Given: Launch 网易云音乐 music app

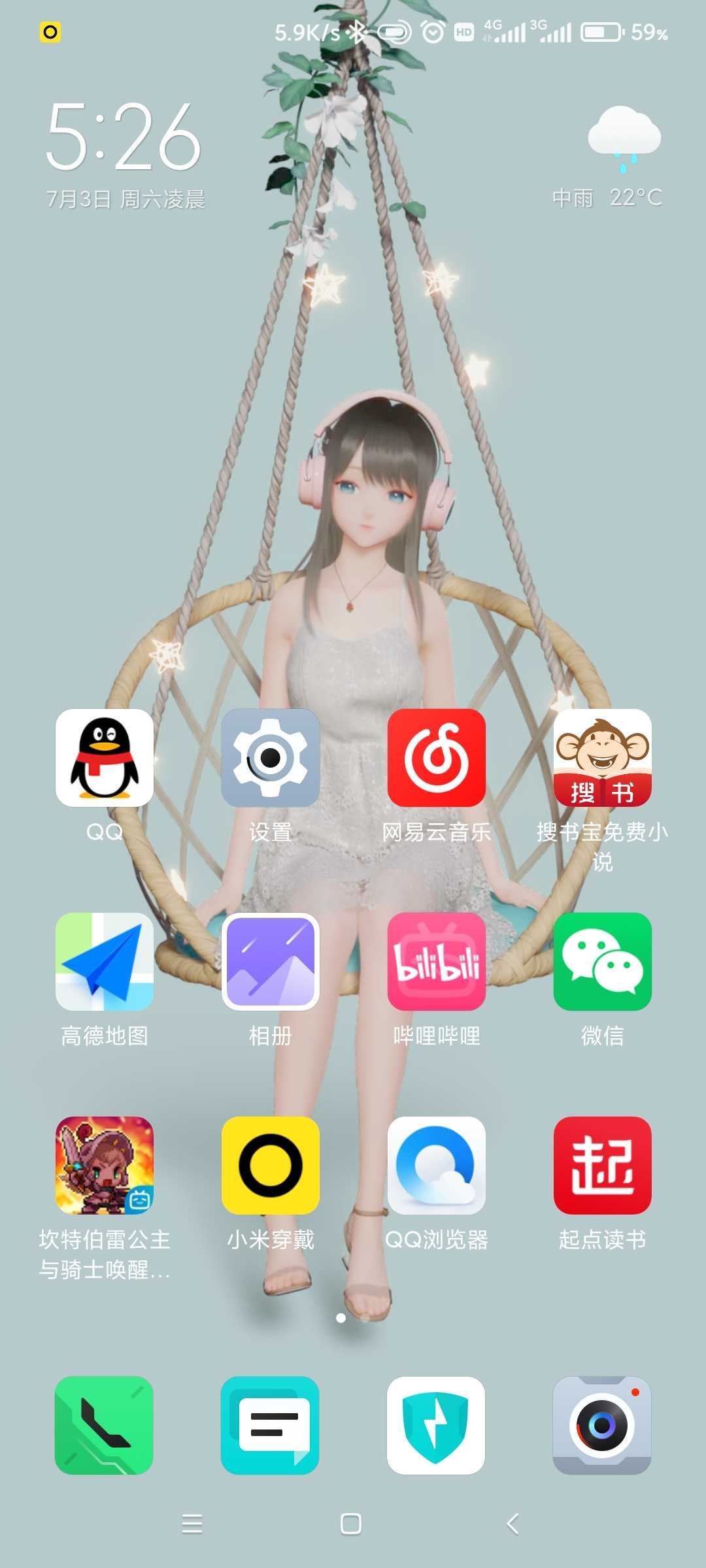Looking at the screenshot, I should (436, 758).
